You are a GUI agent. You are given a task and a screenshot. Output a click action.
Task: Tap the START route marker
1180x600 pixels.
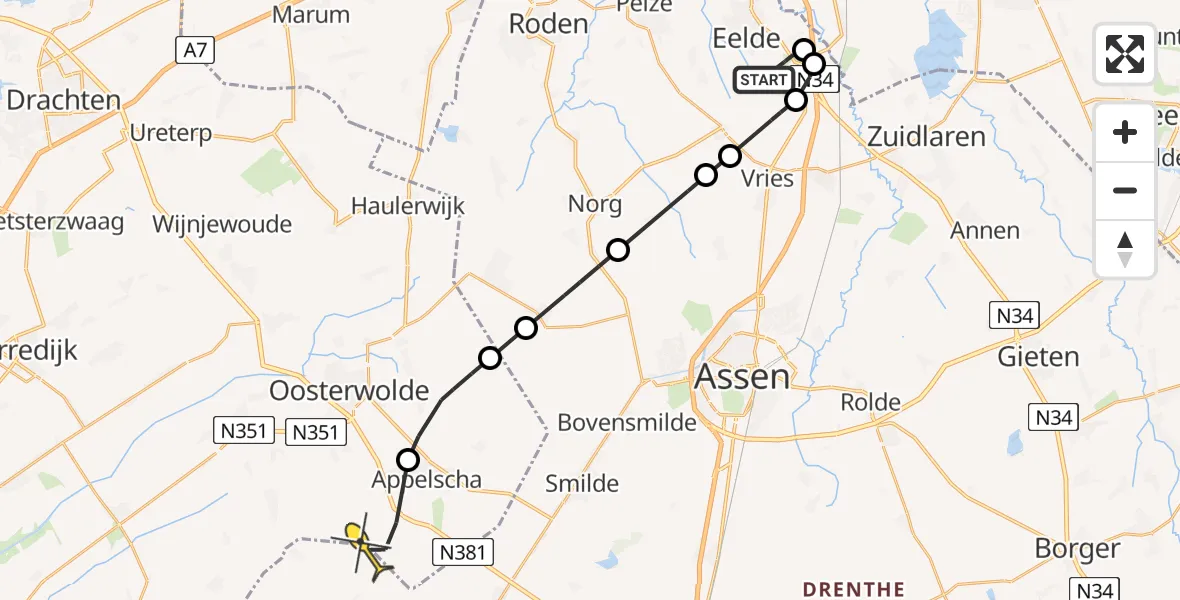pos(765,80)
